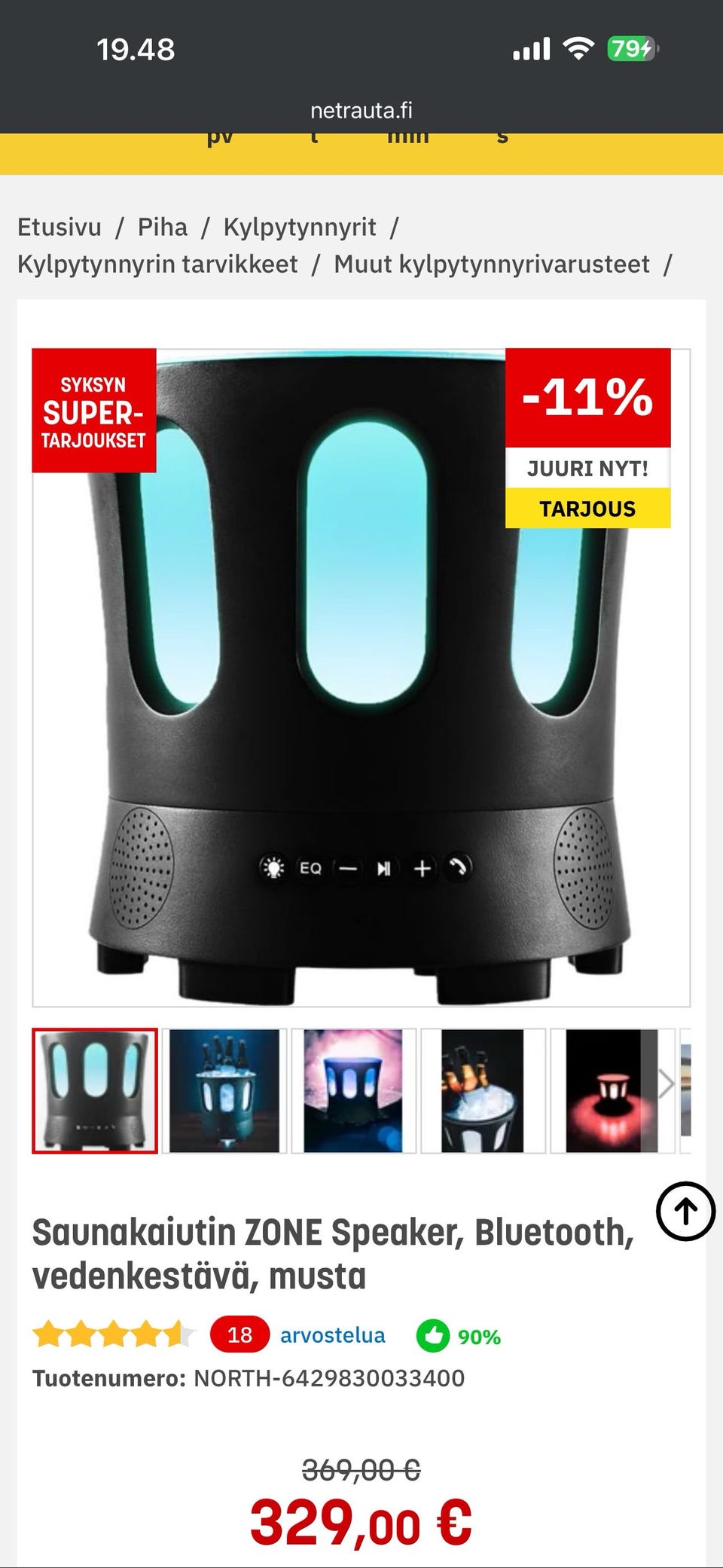This screenshot has height=1568, width=723.
Task: View thumbnail of ice bucket with bottles
Action: (x=483, y=1090)
